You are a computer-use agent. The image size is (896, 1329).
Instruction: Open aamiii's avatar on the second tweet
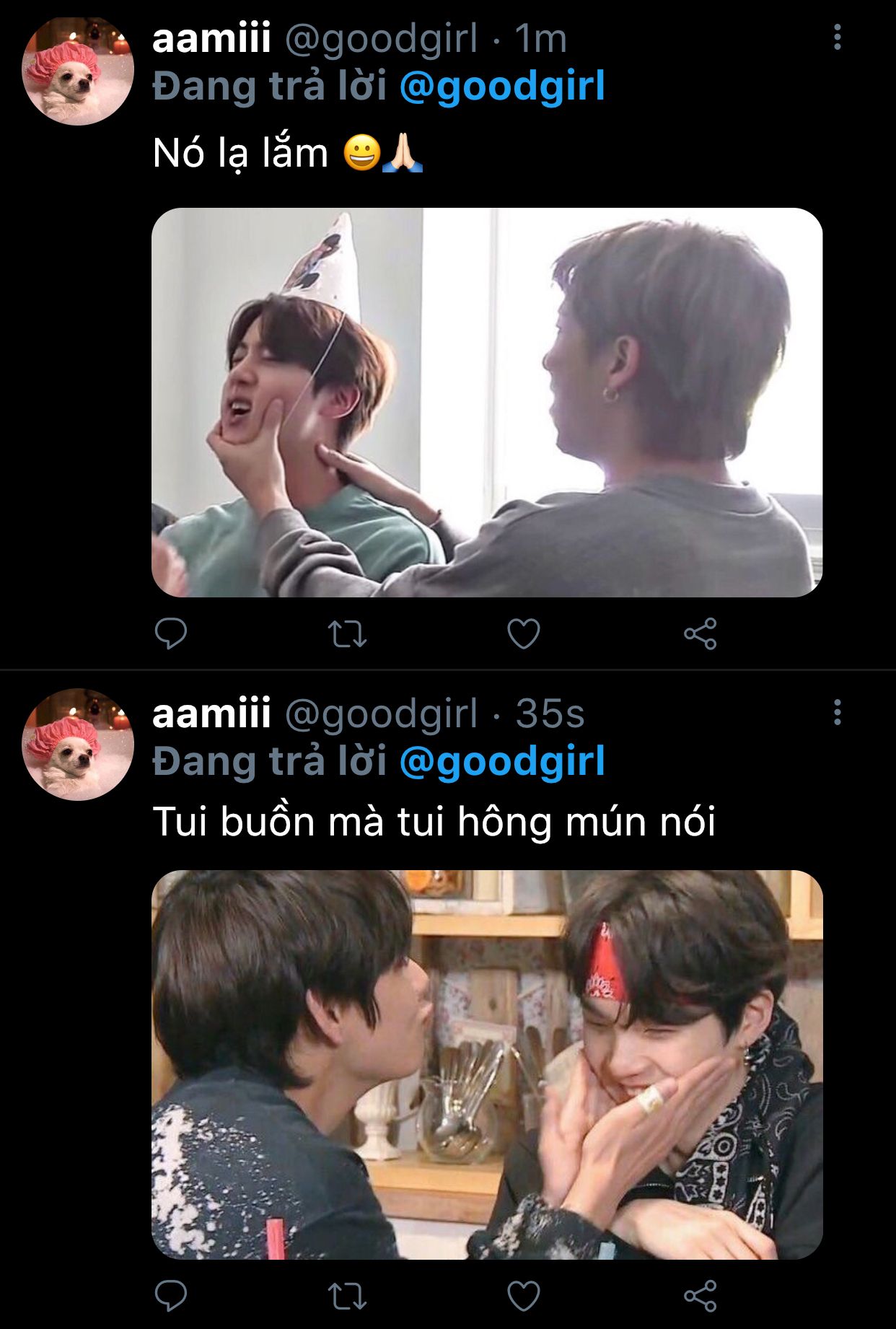(x=78, y=745)
